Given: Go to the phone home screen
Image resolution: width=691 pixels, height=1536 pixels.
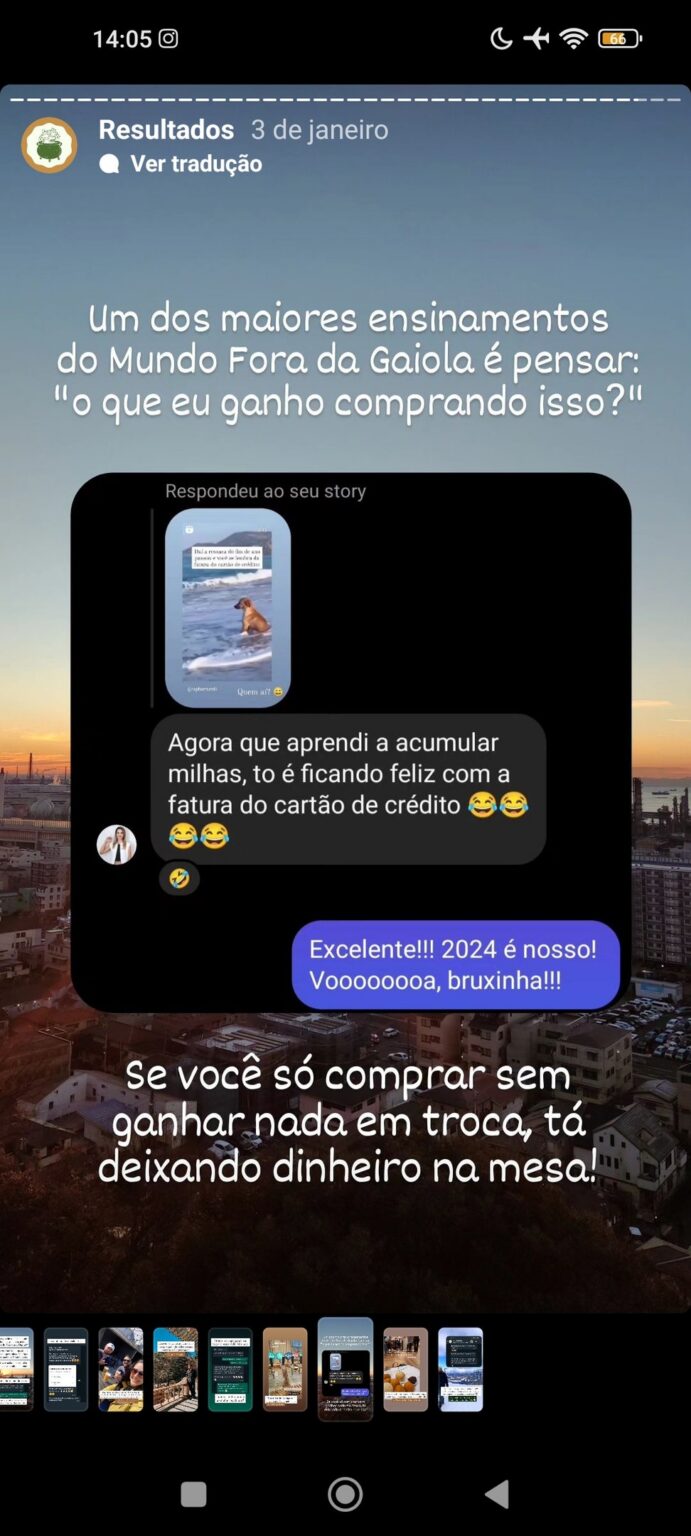Looking at the screenshot, I should [x=345, y=1494].
